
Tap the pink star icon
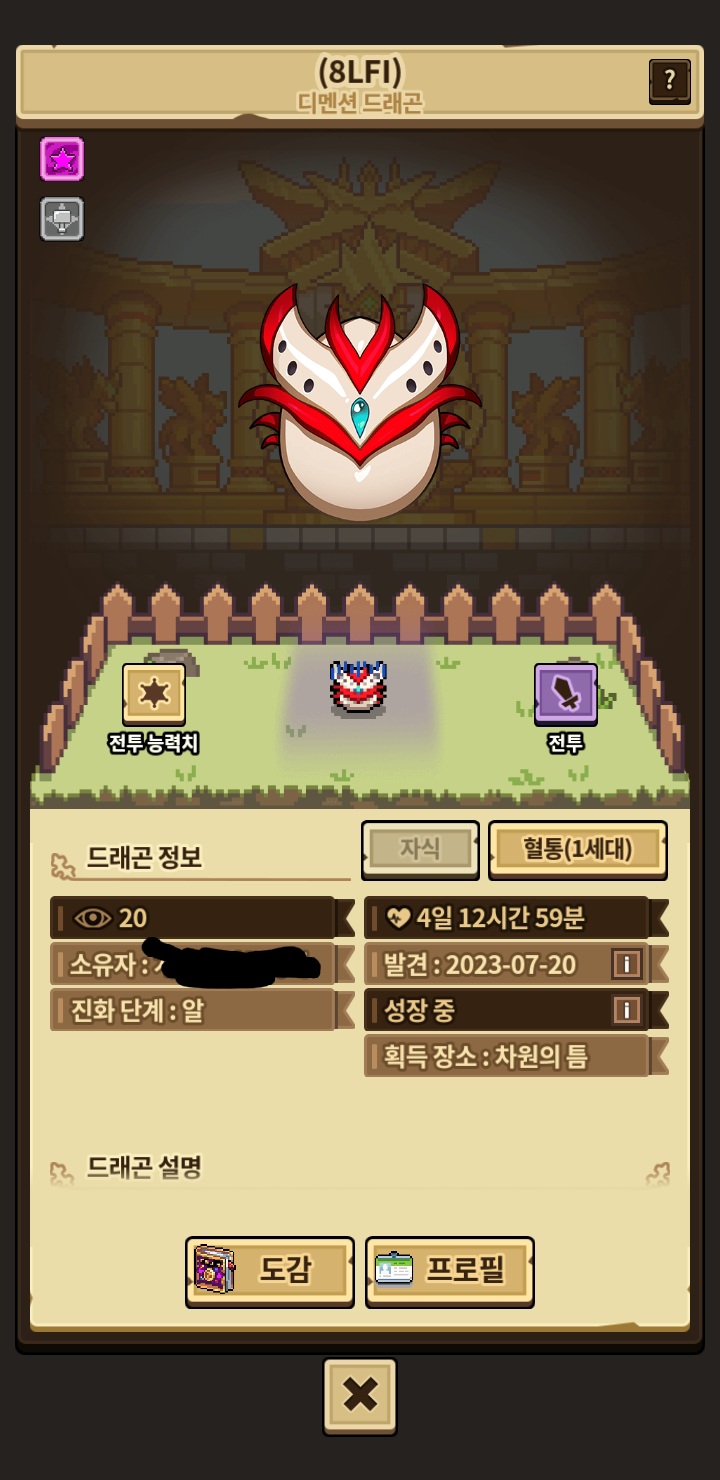coord(62,159)
